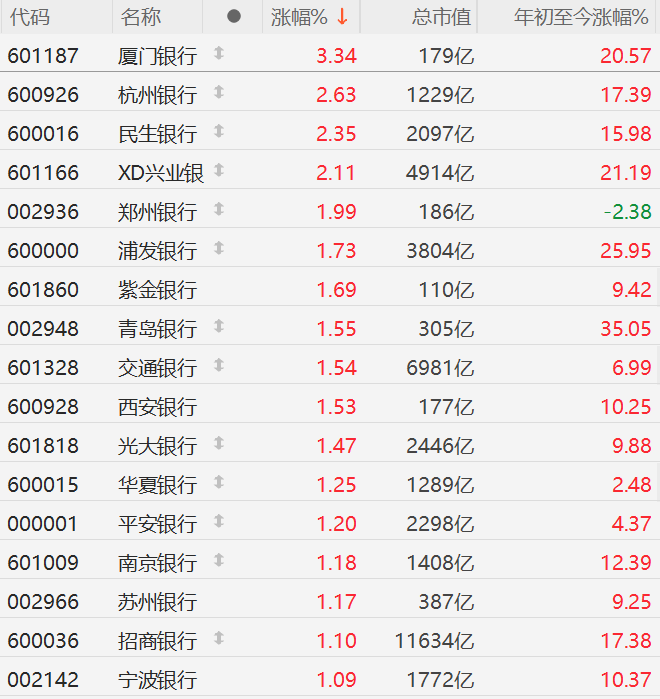The width and height of the screenshot is (660, 699).
Task: Open 民生银行 quote page
Action: [x=156, y=134]
